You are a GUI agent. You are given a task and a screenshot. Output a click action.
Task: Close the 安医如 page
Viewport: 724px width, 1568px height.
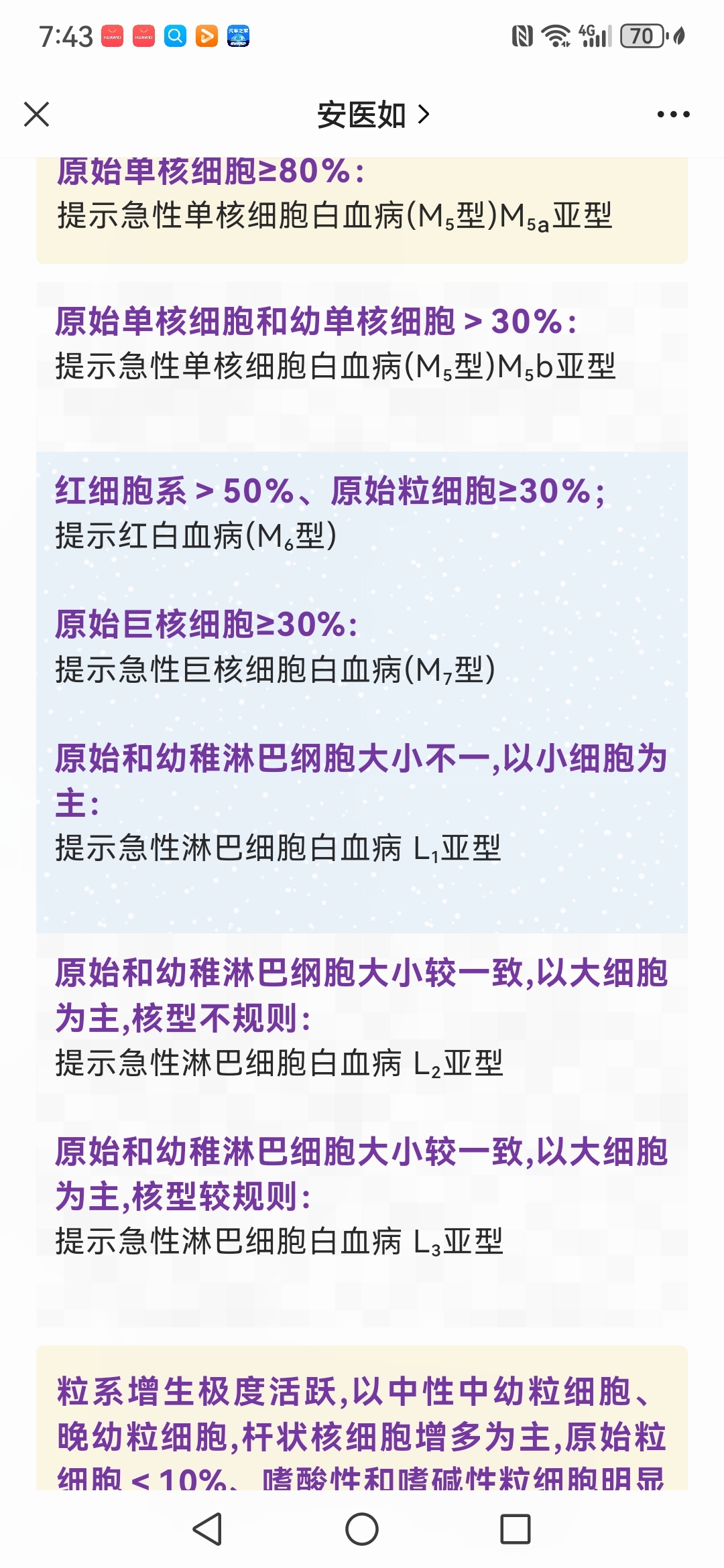click(37, 114)
